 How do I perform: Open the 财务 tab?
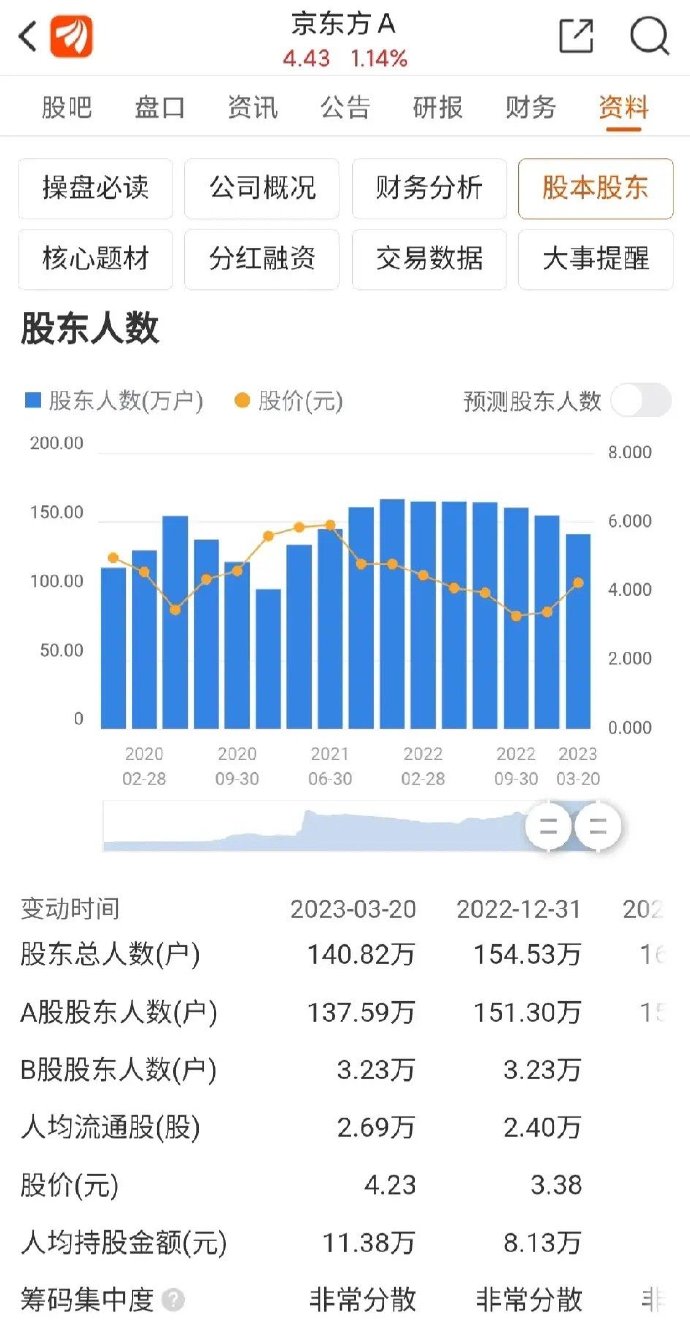531,107
